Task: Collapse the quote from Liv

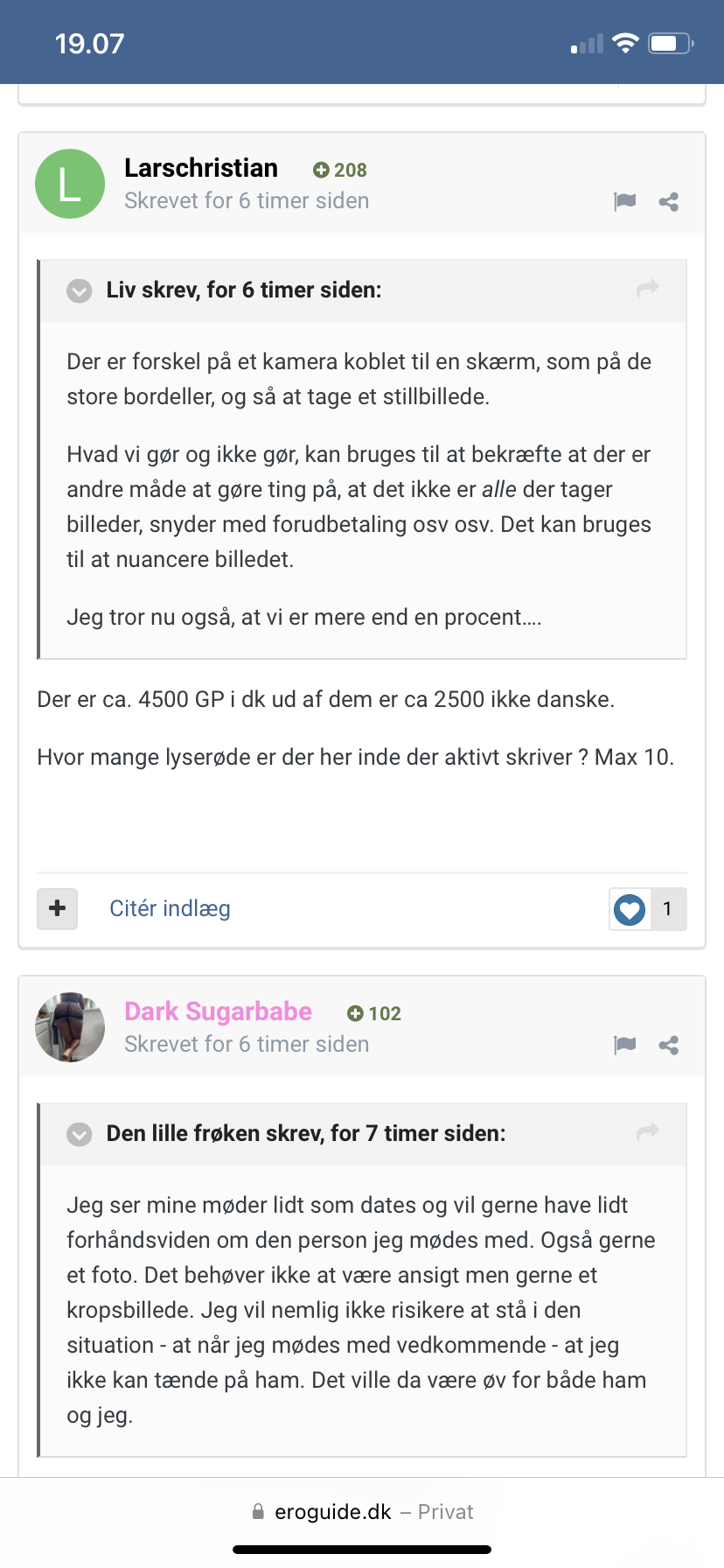Action: click(x=80, y=290)
